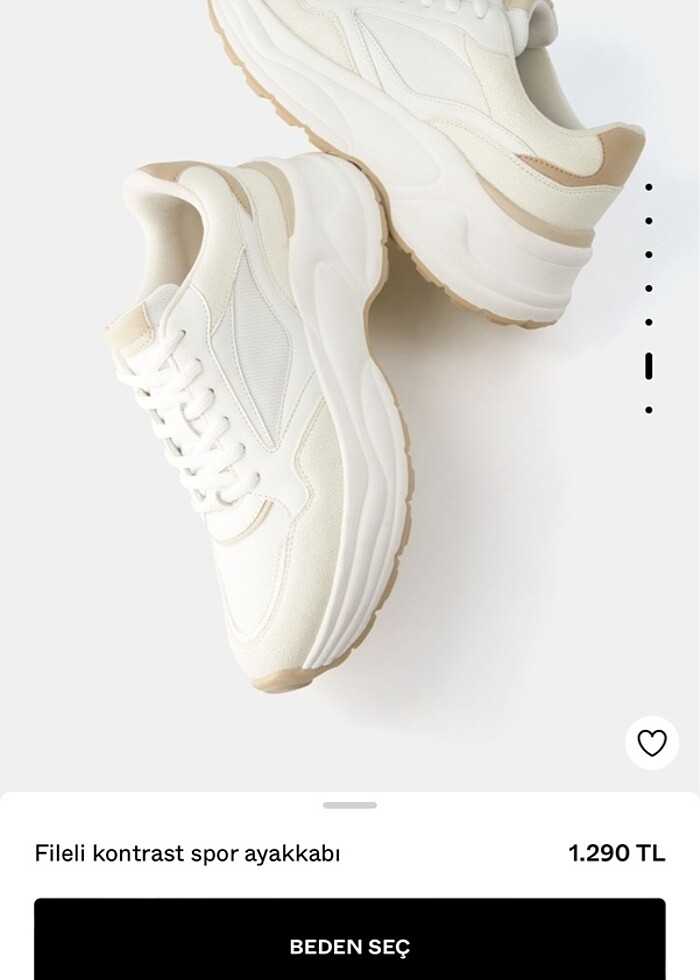This screenshot has width=700, height=980.
Task: Add the sneaker to favorites
Action: pos(652,743)
